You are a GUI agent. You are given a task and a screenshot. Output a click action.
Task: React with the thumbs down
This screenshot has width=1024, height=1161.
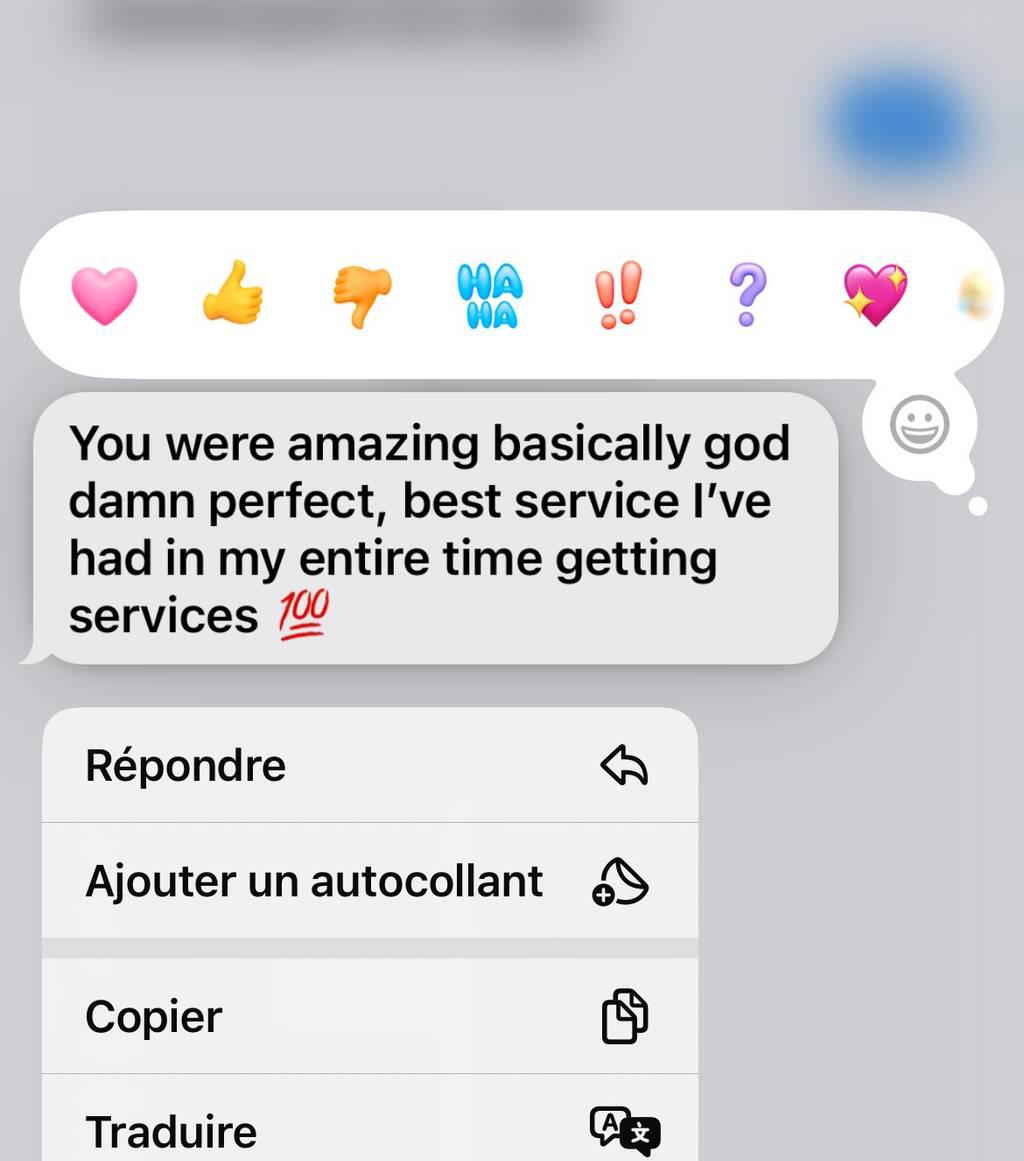362,296
